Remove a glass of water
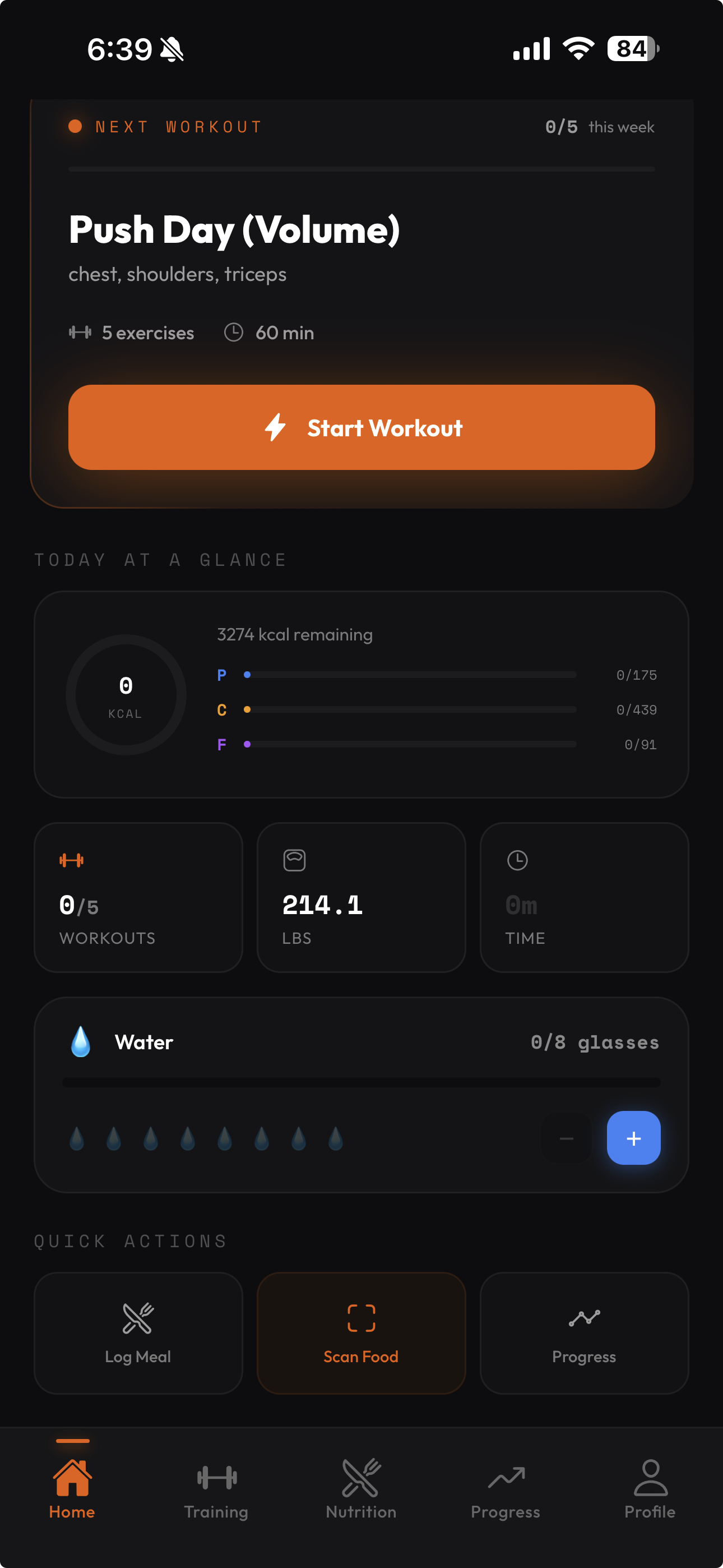This screenshot has height=1568, width=723. click(566, 1138)
